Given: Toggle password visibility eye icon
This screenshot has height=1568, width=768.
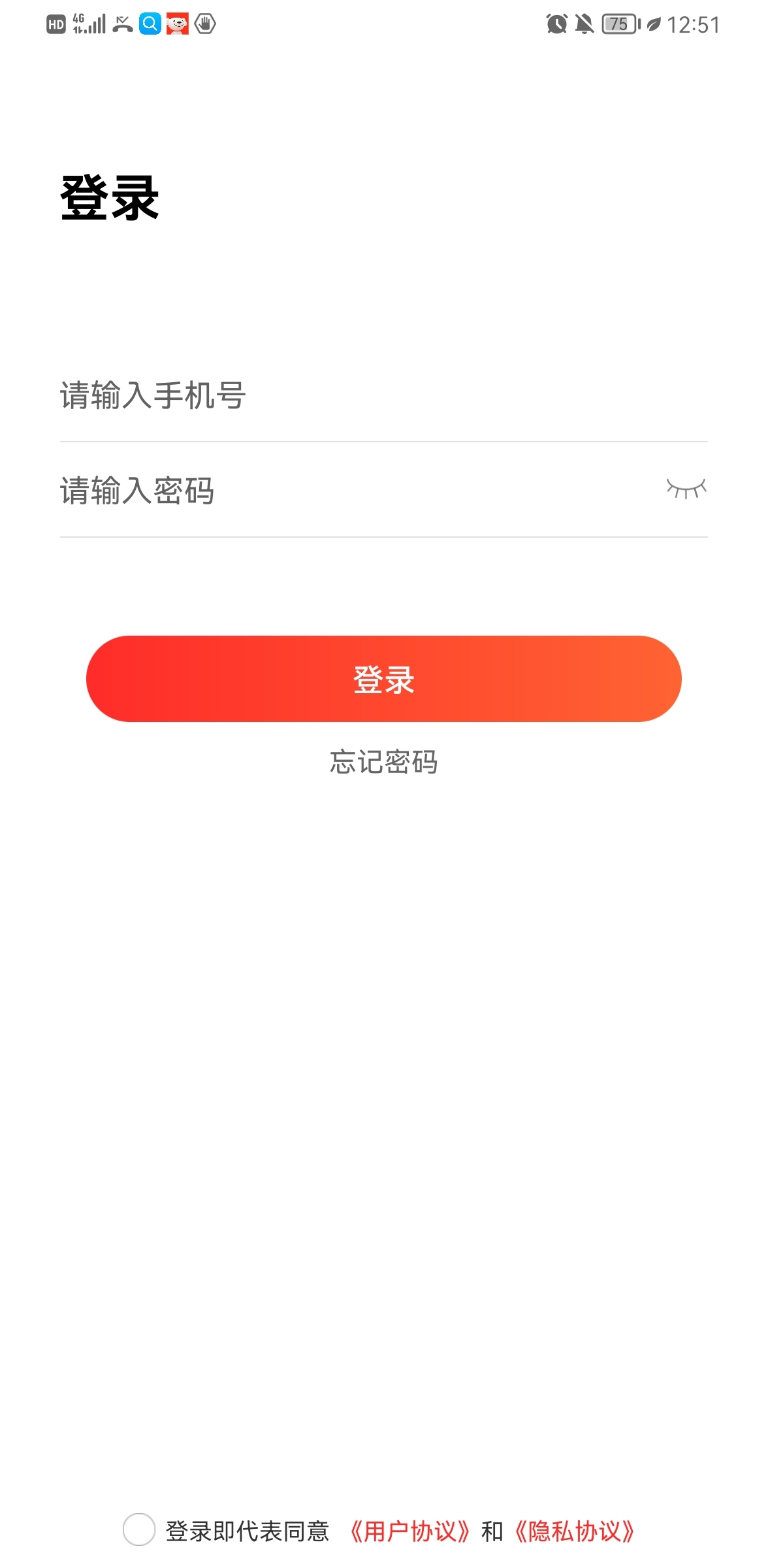Looking at the screenshot, I should (x=686, y=489).
